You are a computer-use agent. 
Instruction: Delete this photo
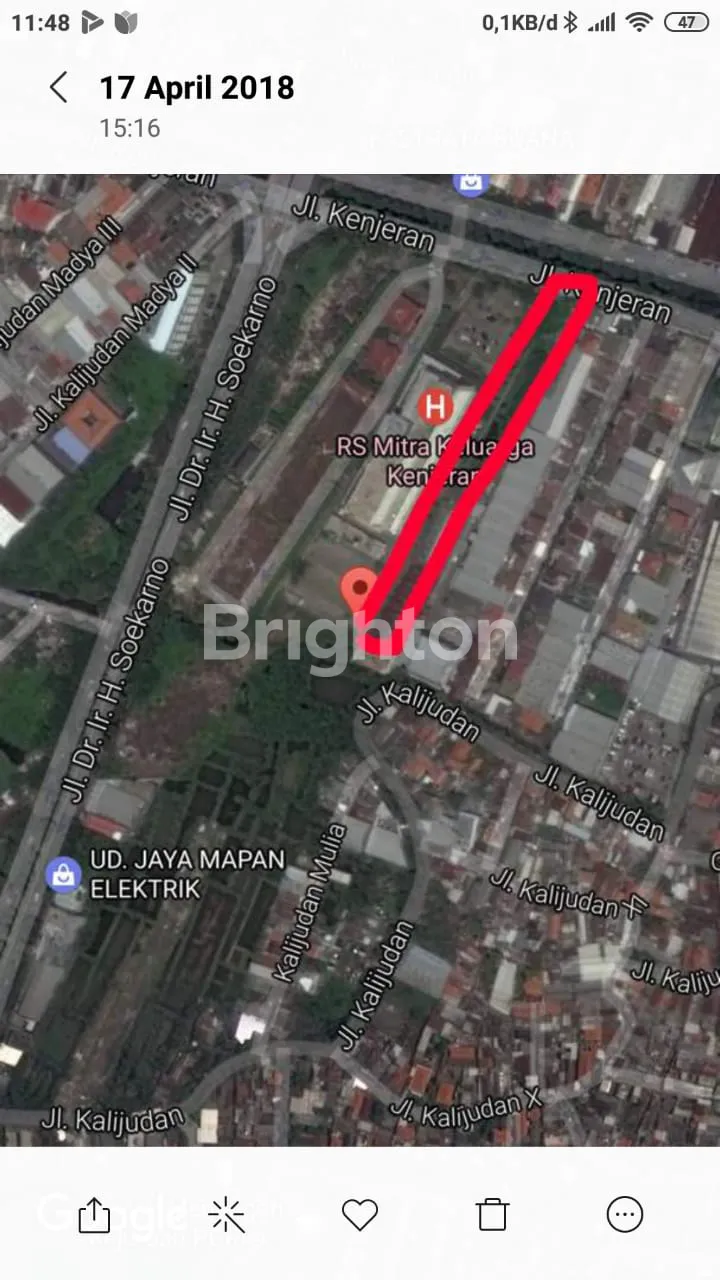[493, 1215]
